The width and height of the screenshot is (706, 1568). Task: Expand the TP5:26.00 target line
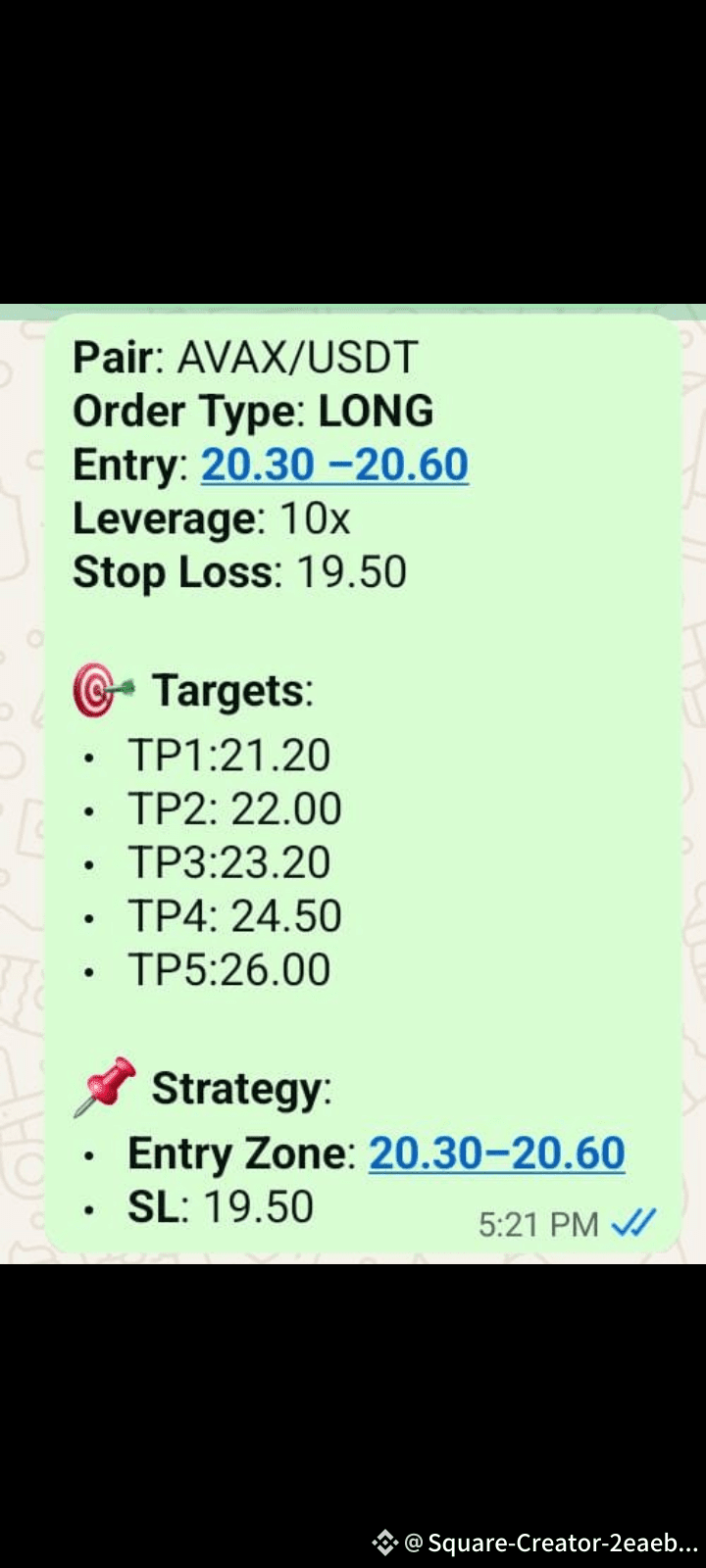[230, 969]
